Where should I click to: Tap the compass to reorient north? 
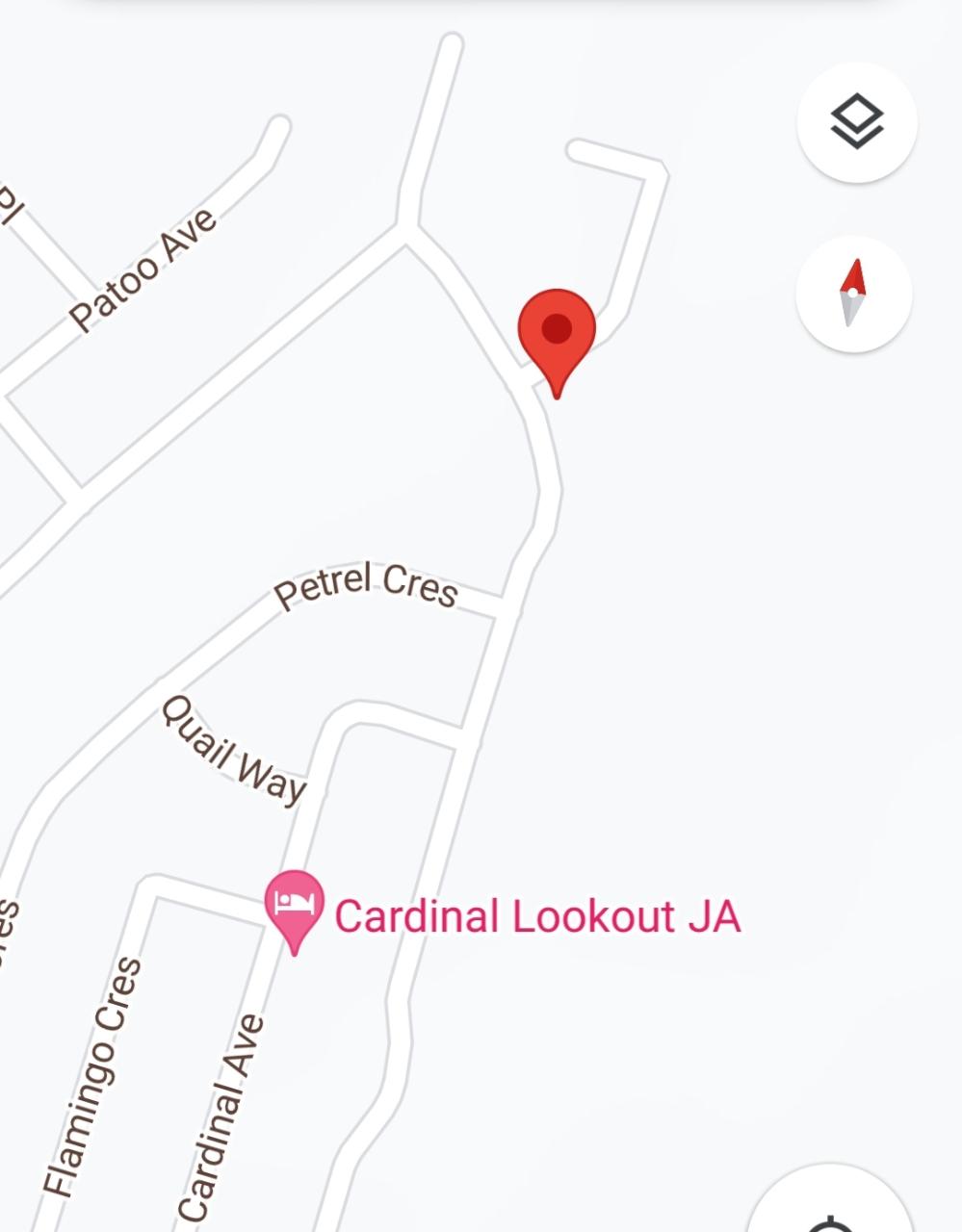853,294
